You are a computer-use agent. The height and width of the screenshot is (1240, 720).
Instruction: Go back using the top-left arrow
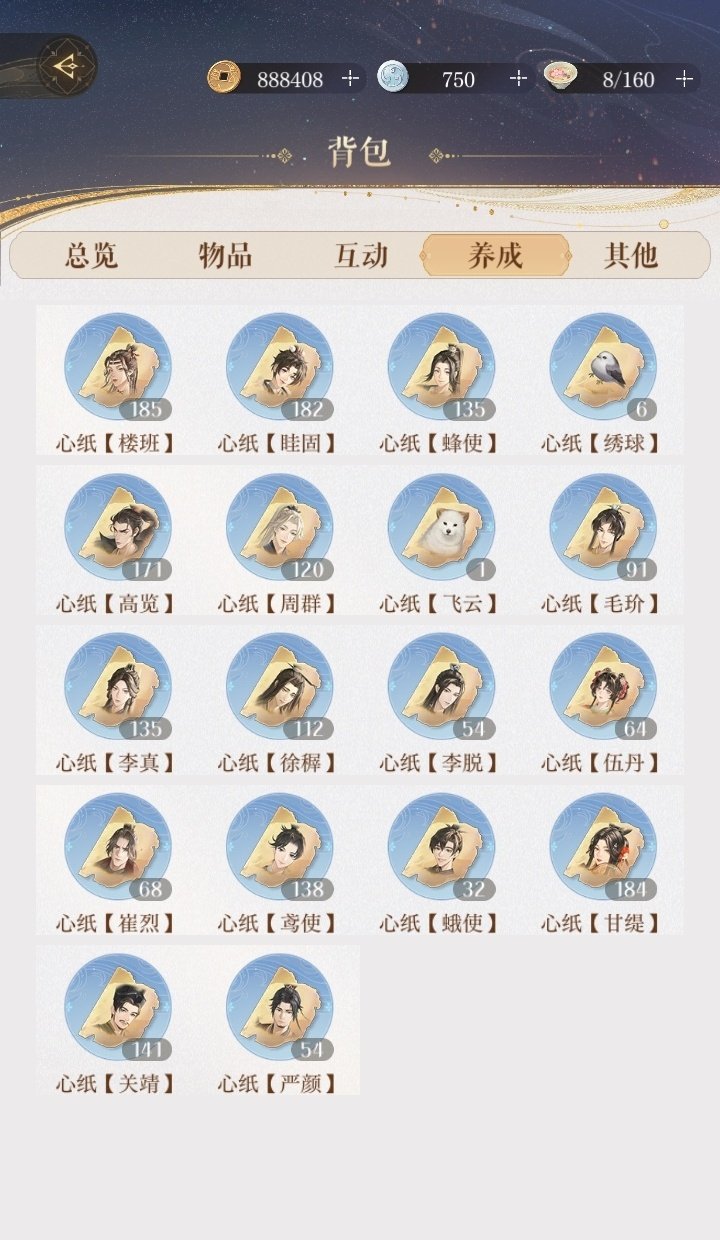point(66,67)
